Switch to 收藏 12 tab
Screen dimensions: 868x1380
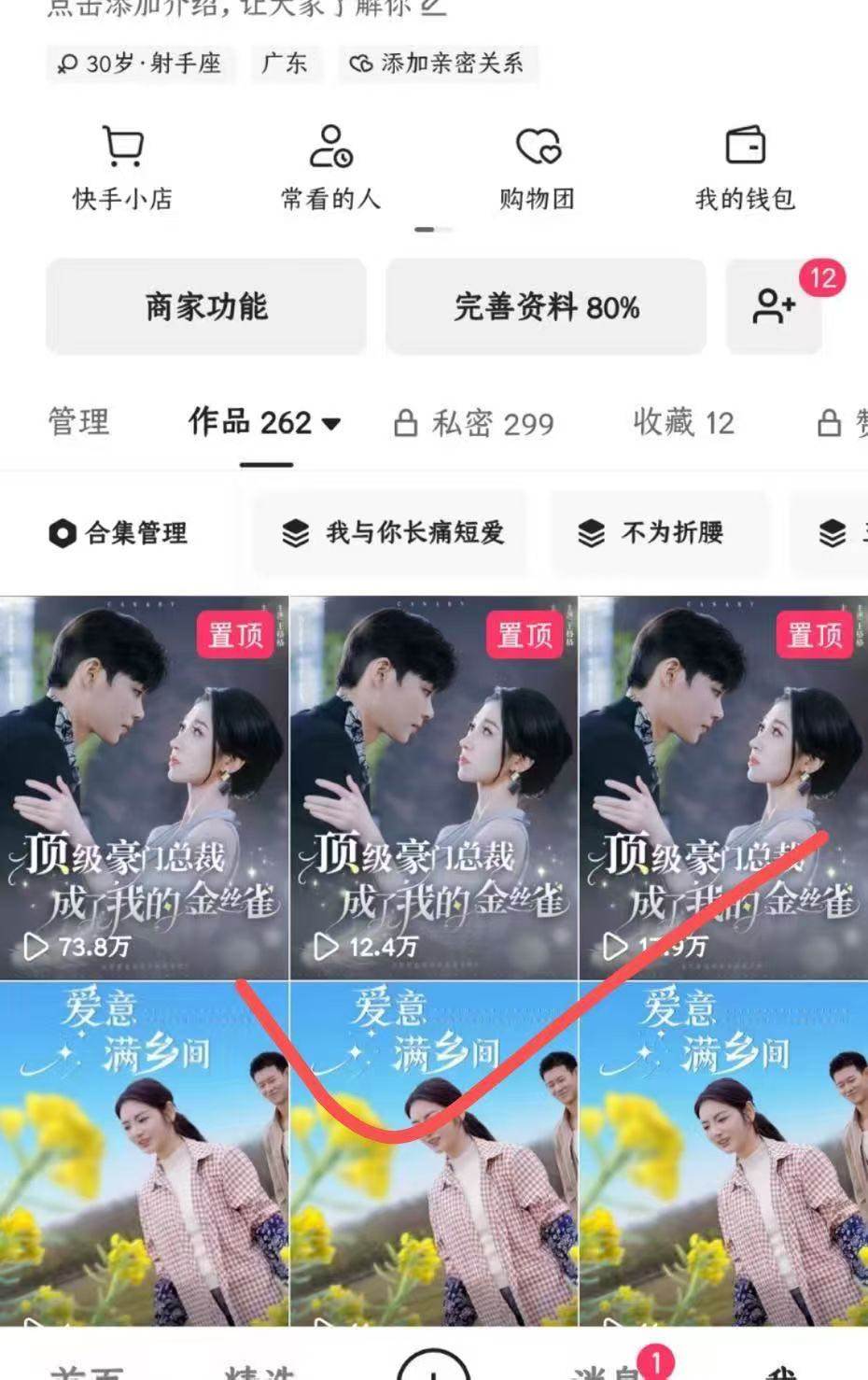click(x=683, y=422)
